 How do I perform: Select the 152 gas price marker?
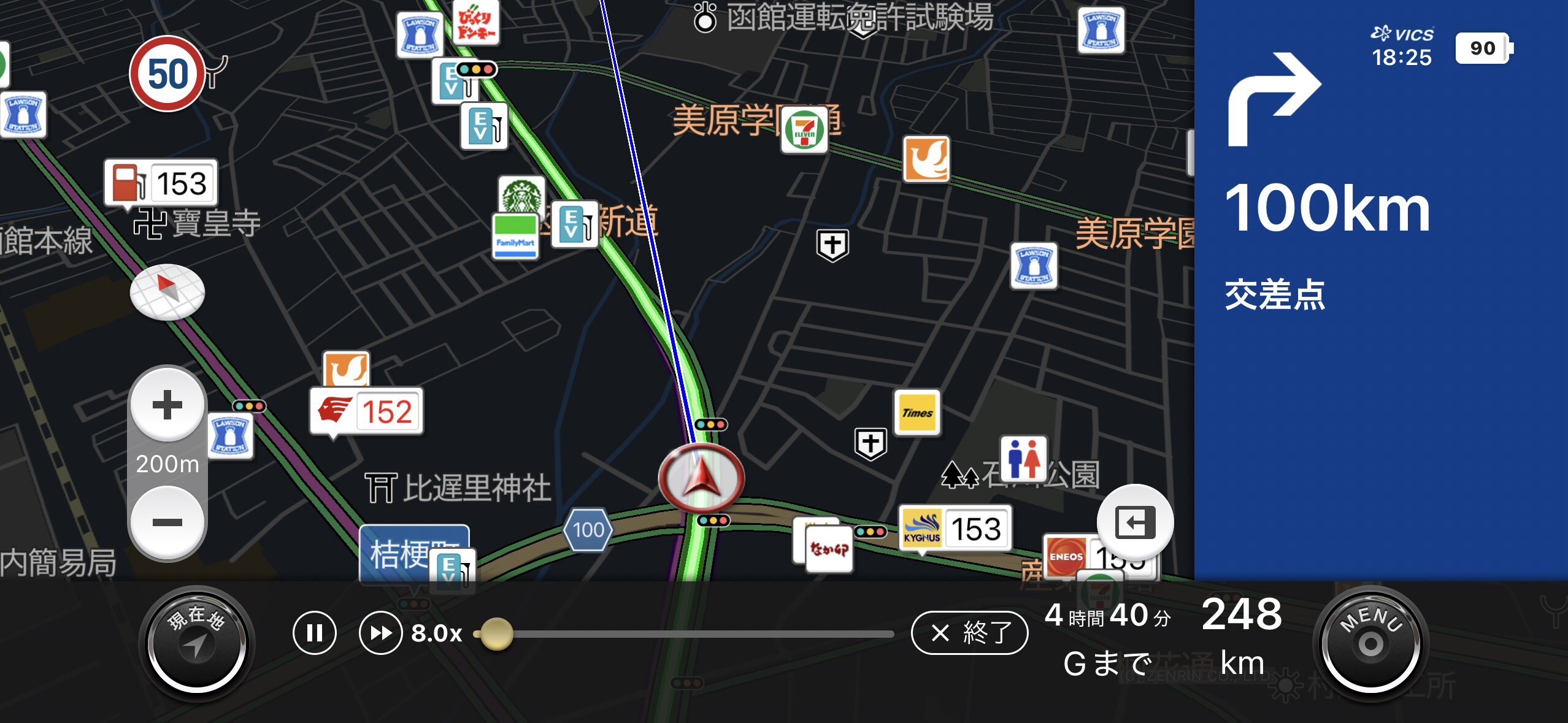366,411
